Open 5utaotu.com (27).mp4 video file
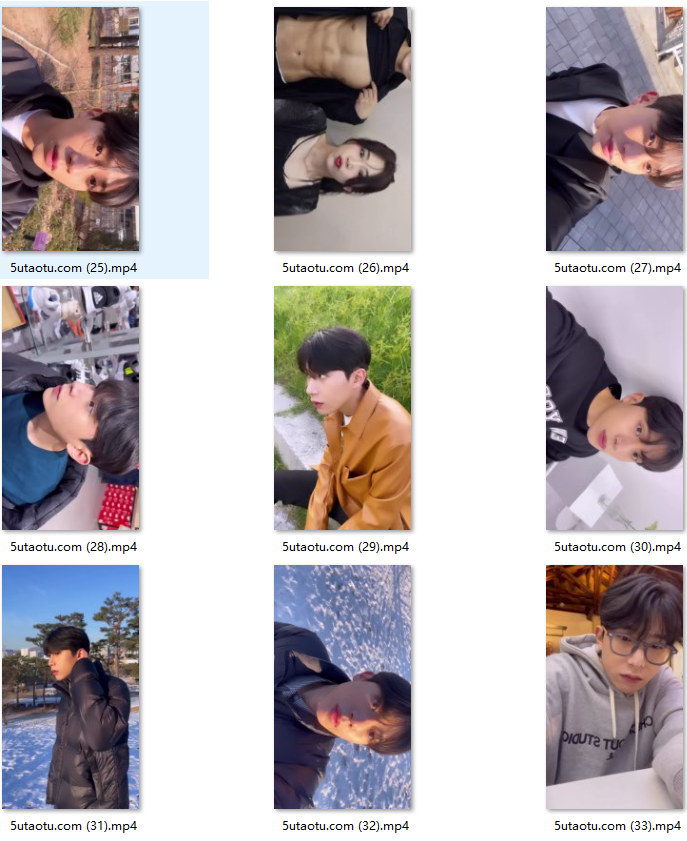 pos(615,129)
